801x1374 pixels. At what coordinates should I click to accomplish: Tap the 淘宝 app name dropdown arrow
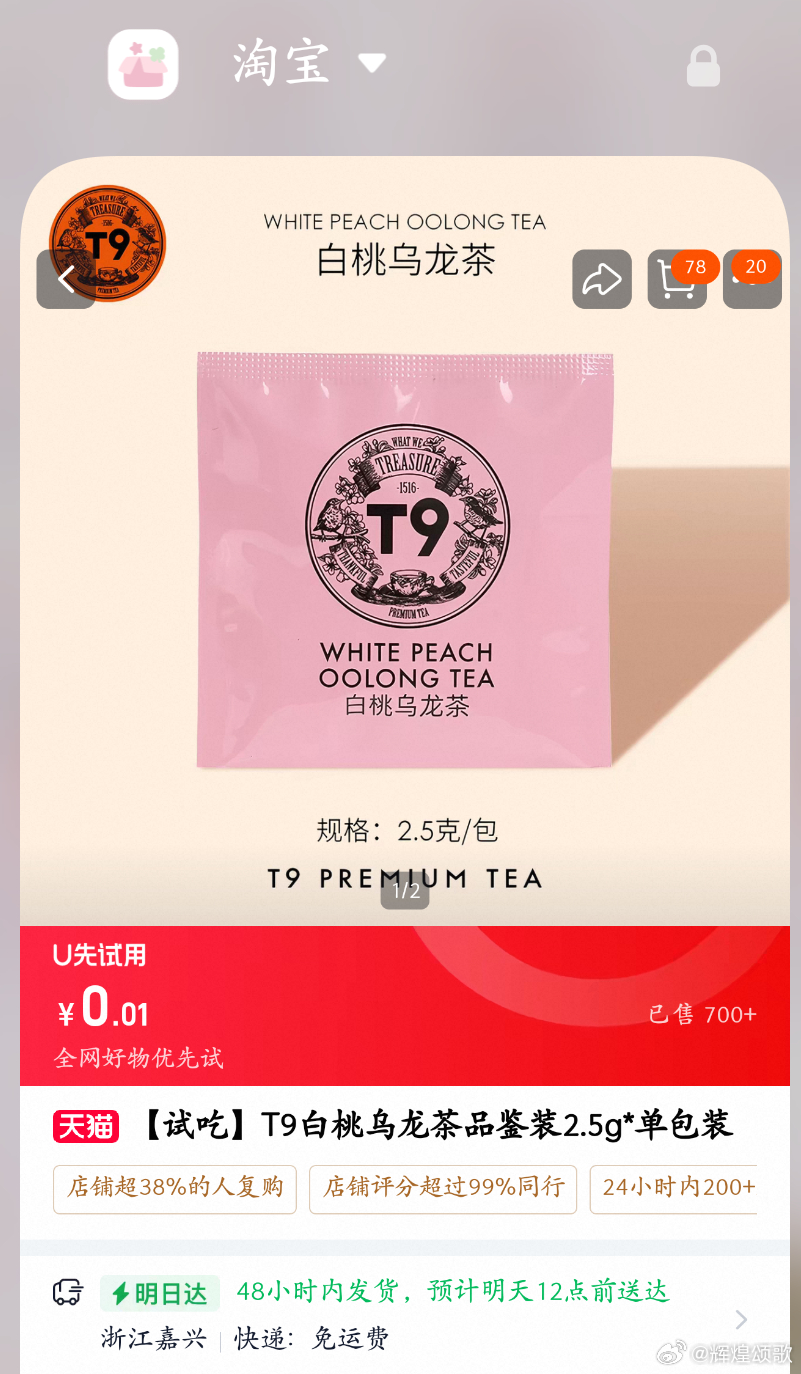(372, 64)
